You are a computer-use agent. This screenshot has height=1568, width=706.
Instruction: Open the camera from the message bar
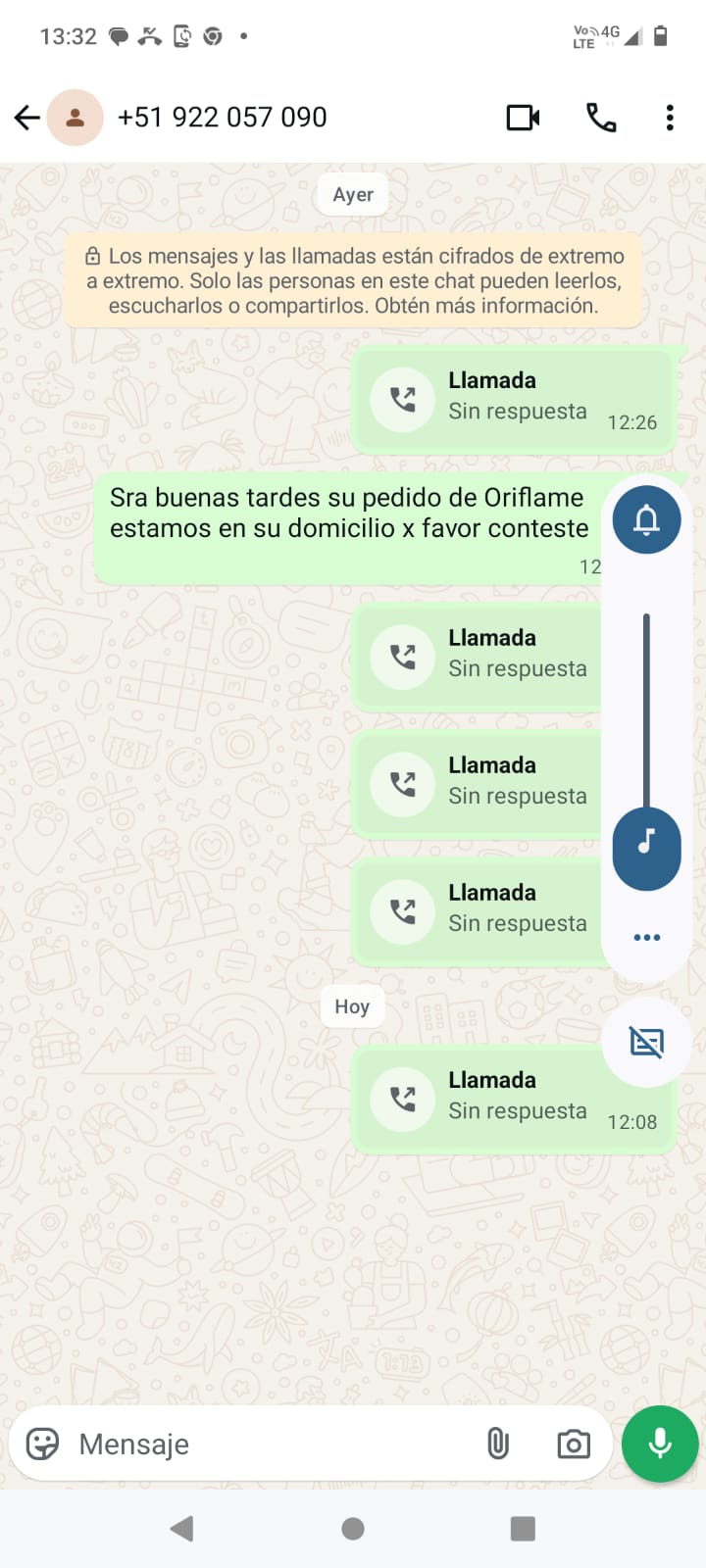[x=574, y=1444]
